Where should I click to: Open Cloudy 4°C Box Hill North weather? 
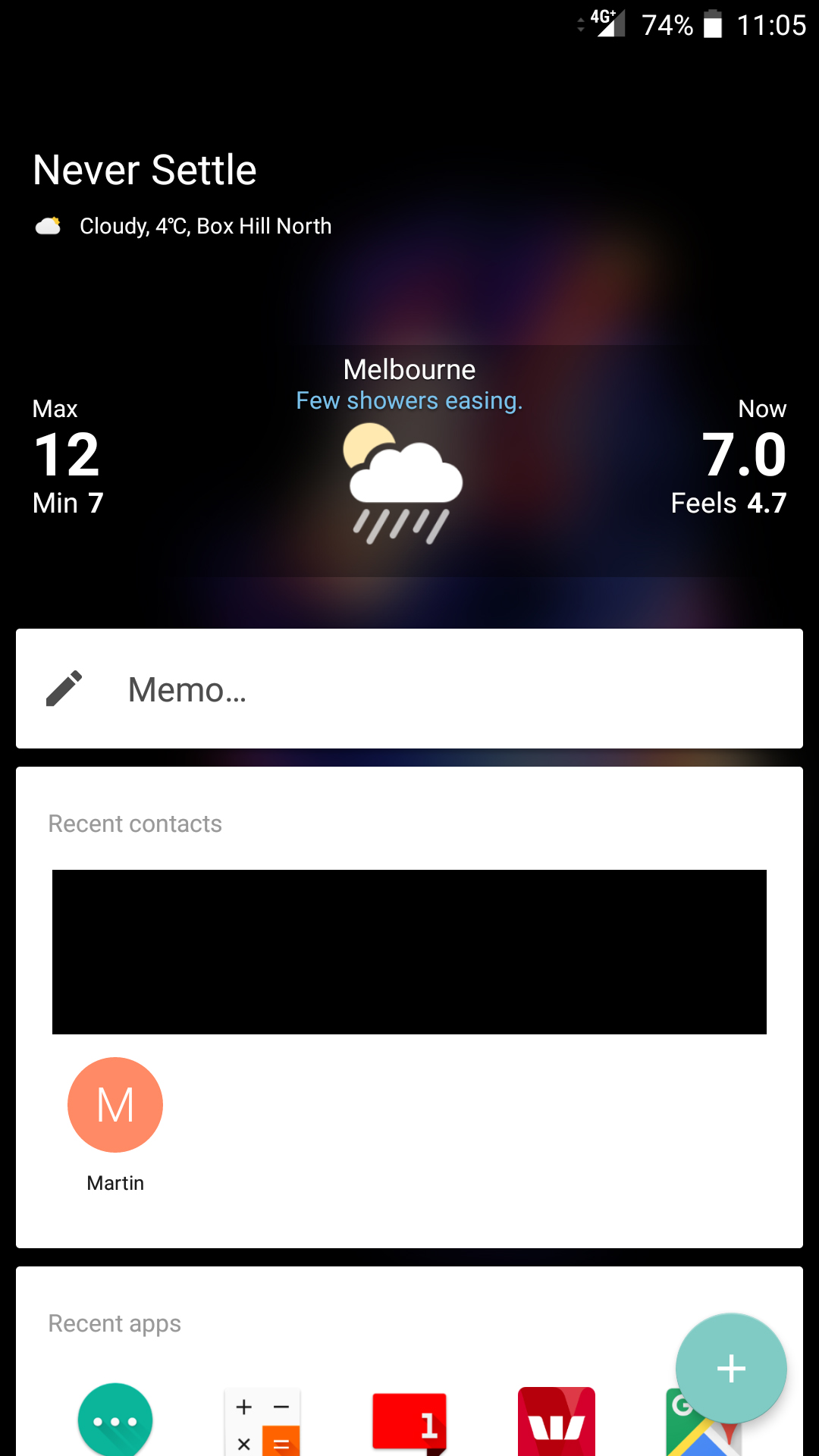pos(183,226)
